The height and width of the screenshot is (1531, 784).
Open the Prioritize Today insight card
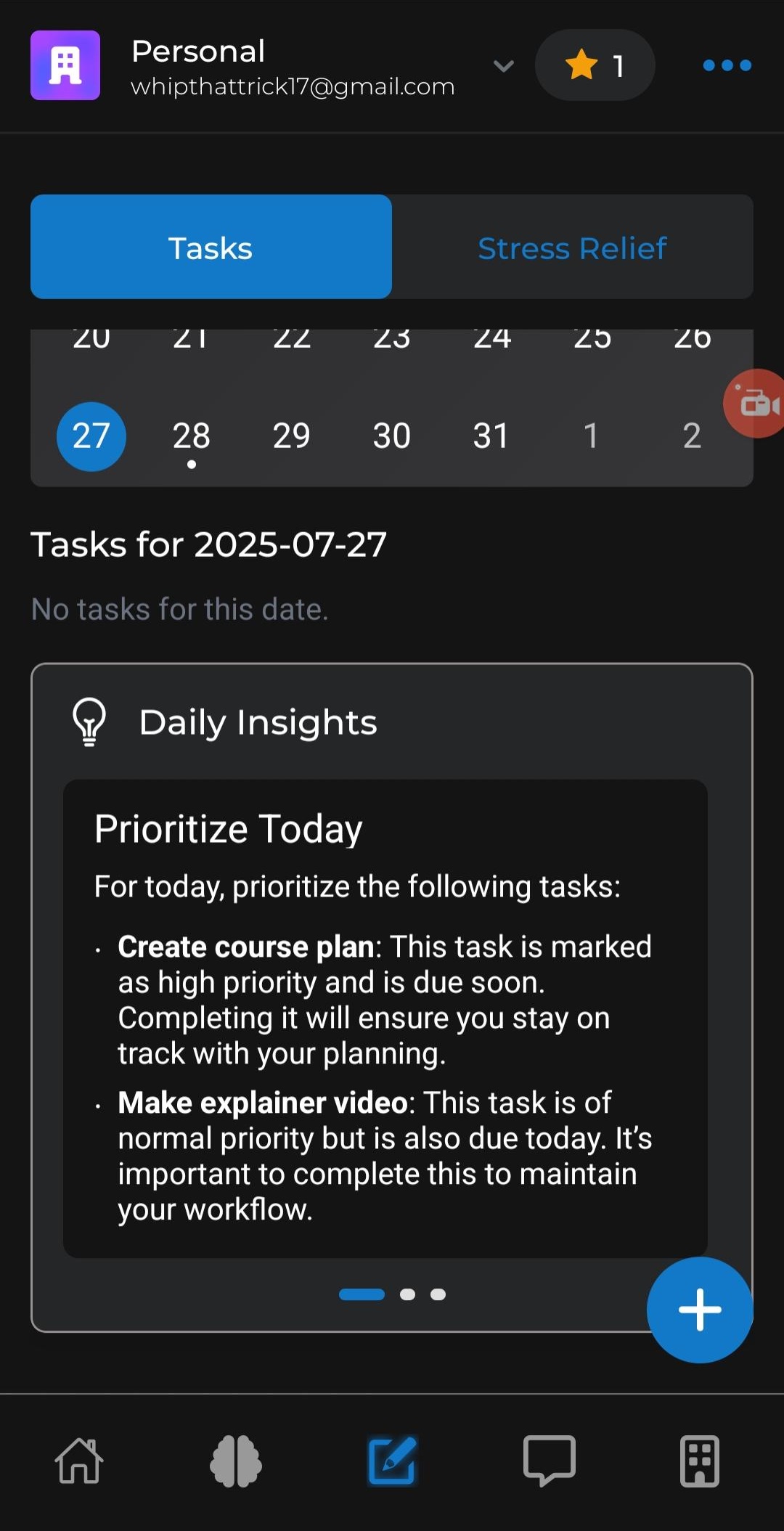385,1018
